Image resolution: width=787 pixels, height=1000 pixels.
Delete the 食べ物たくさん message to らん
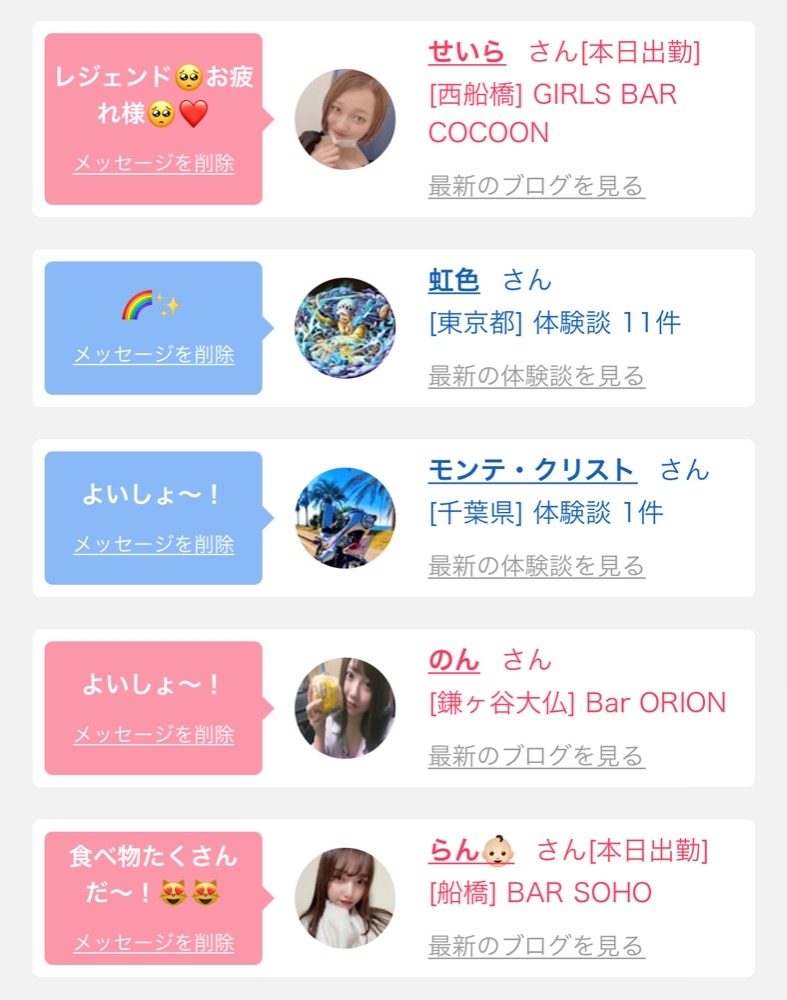tap(153, 942)
